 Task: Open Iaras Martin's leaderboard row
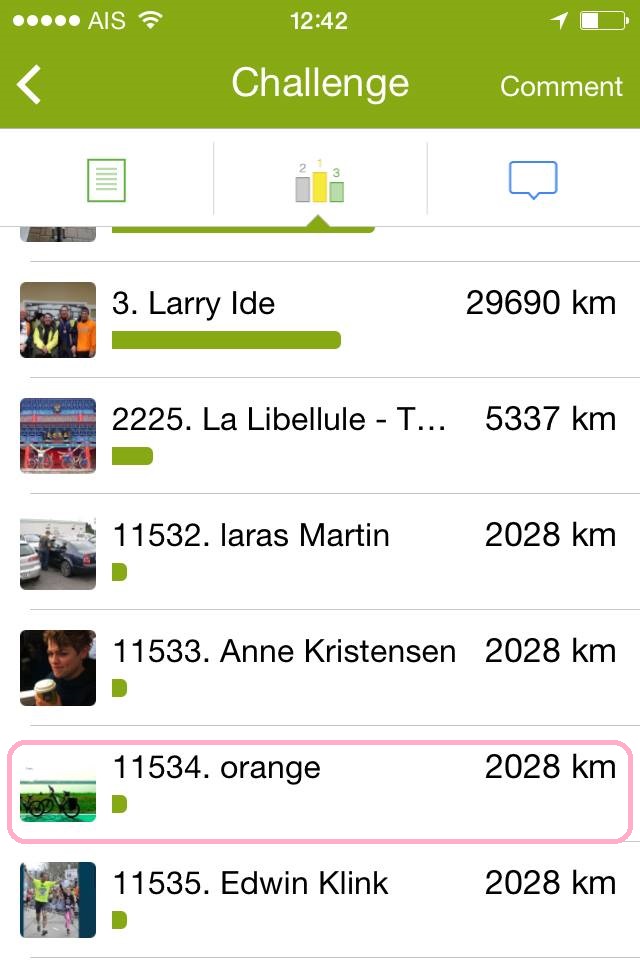[320, 552]
